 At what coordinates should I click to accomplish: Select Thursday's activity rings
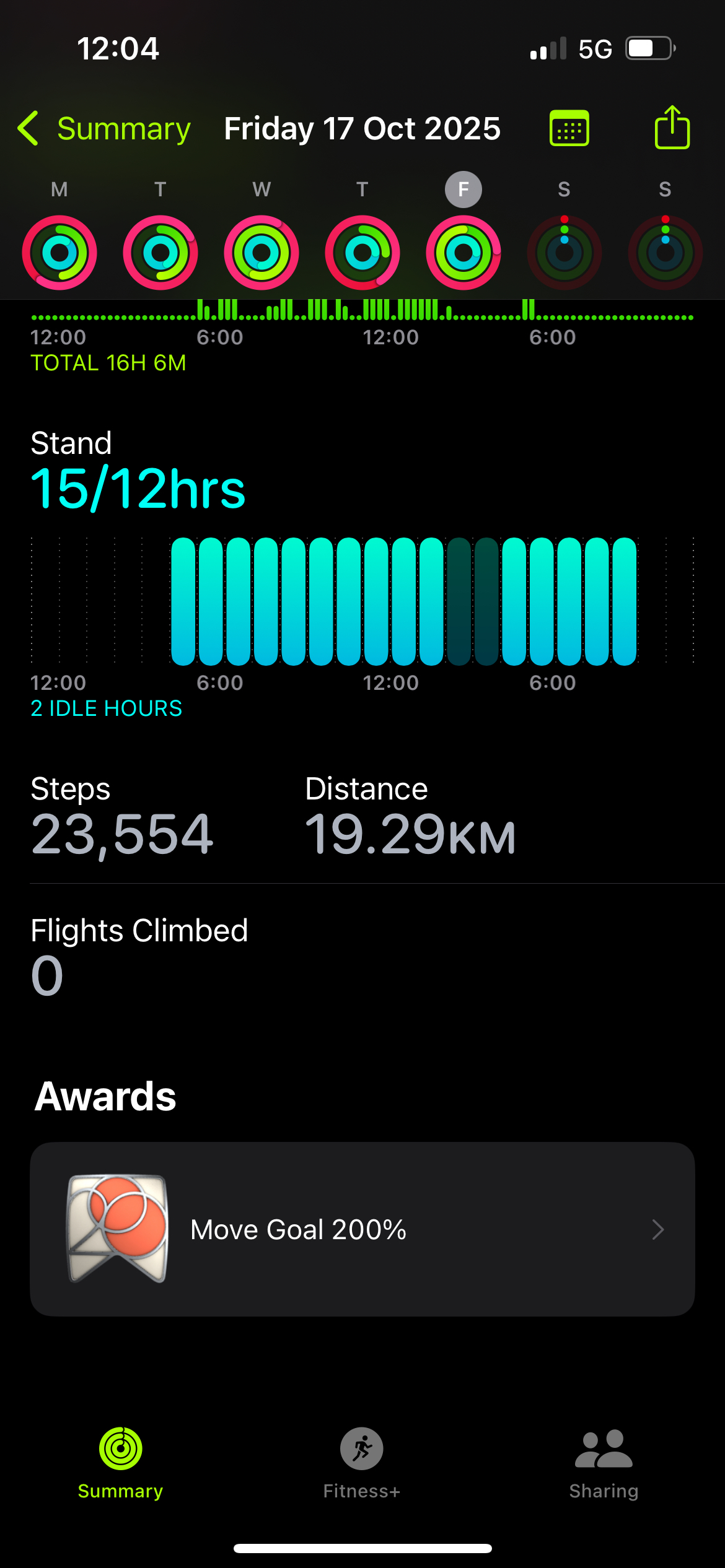(362, 252)
